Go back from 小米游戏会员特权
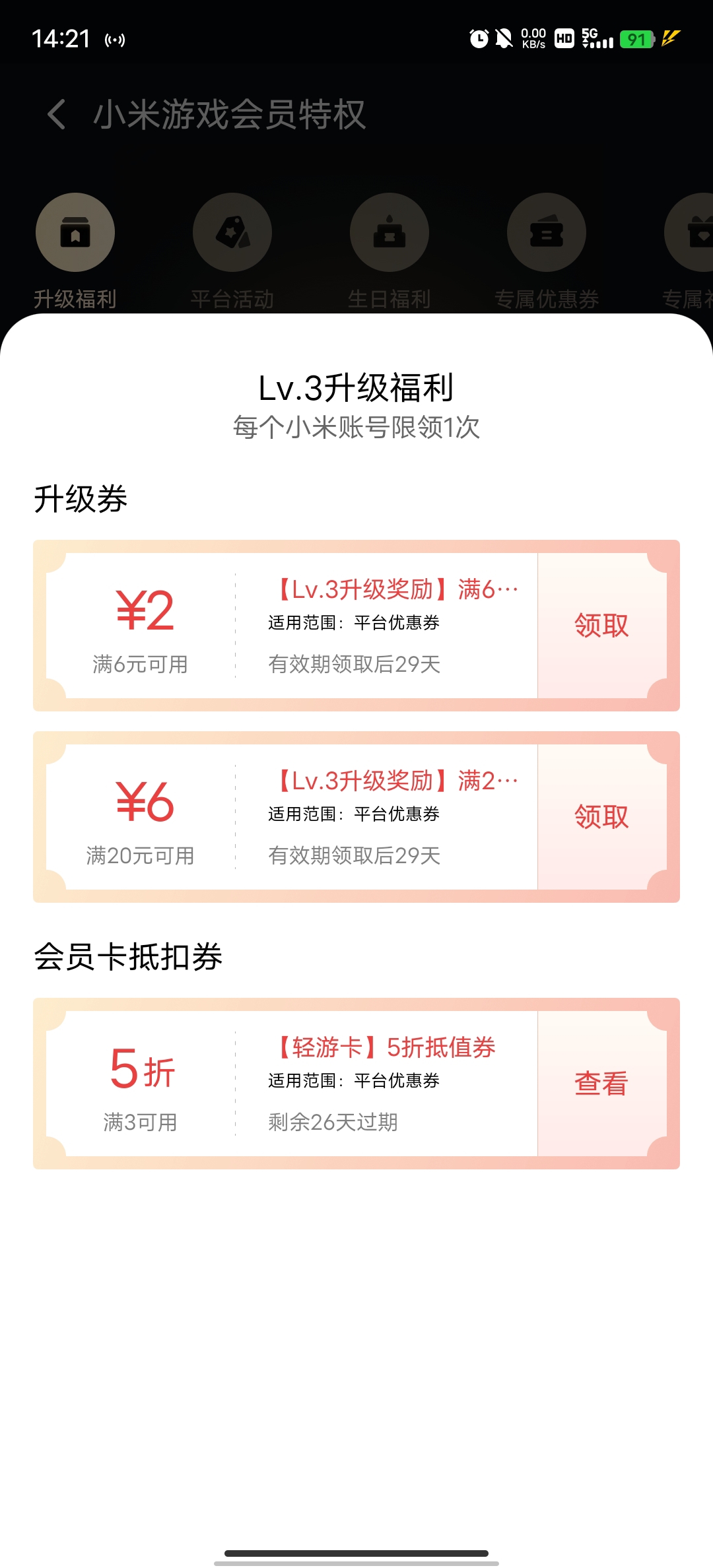Image resolution: width=713 pixels, height=1568 pixels. (x=57, y=114)
